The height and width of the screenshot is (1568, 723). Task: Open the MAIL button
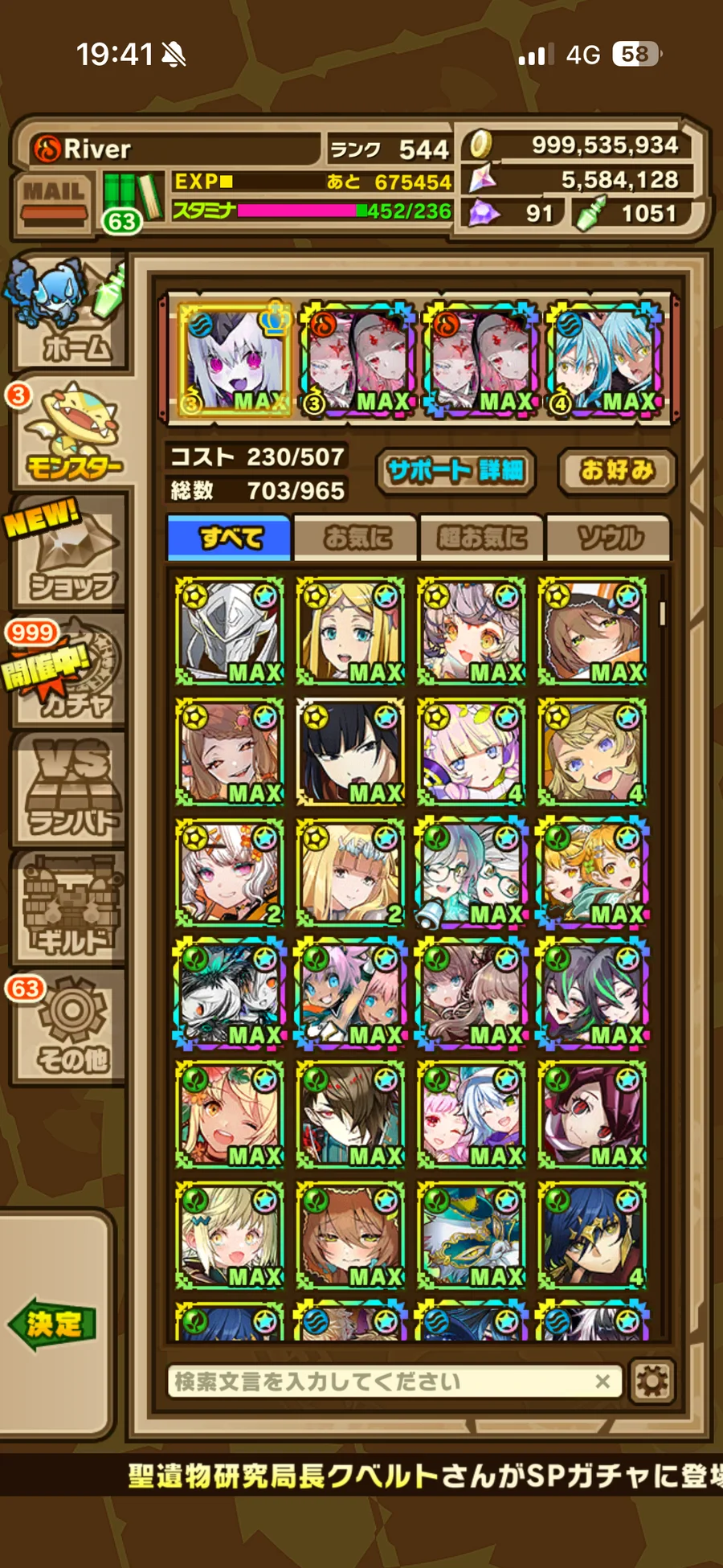pos(54,201)
